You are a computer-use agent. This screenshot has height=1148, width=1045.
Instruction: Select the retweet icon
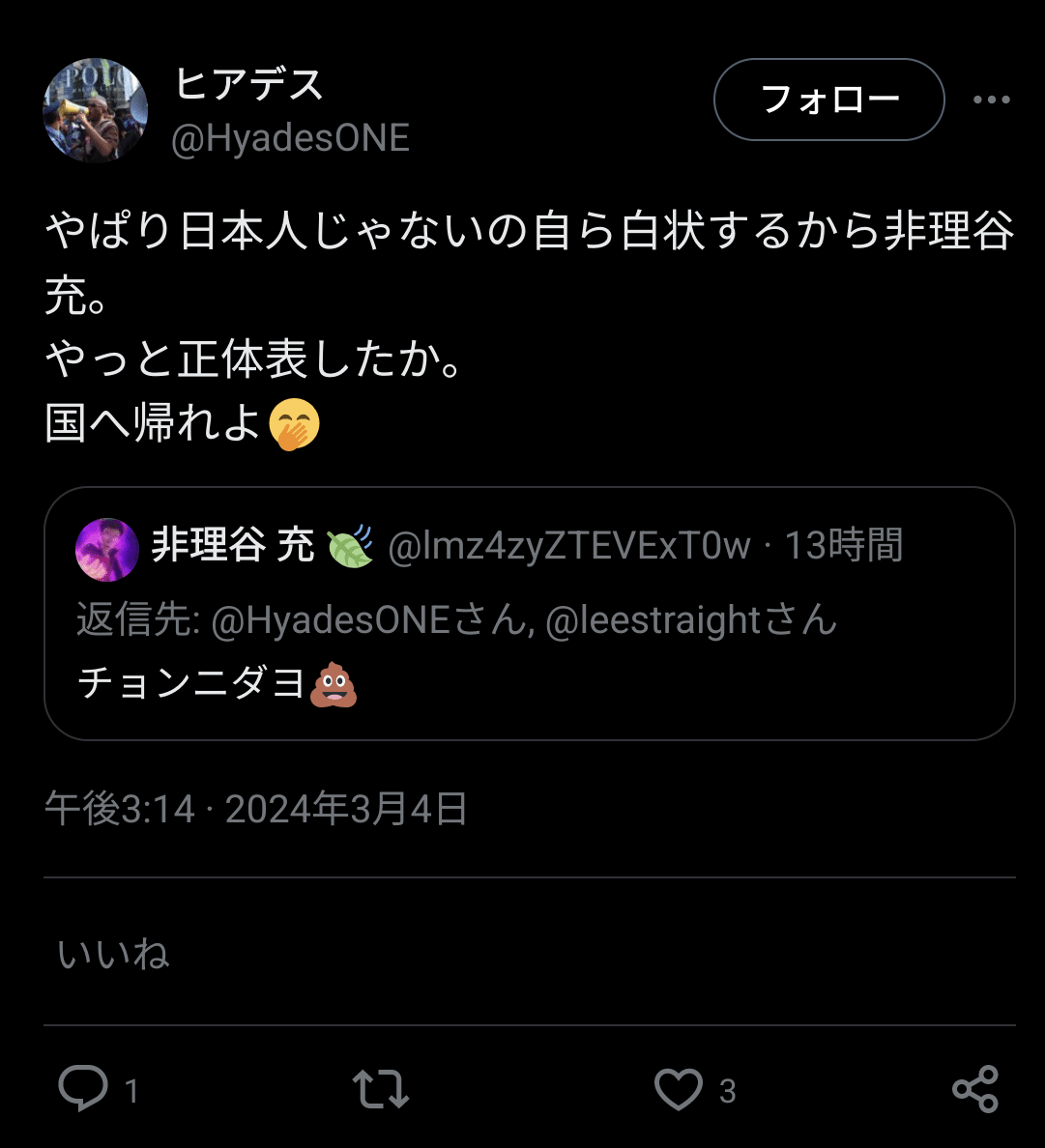(x=381, y=1090)
